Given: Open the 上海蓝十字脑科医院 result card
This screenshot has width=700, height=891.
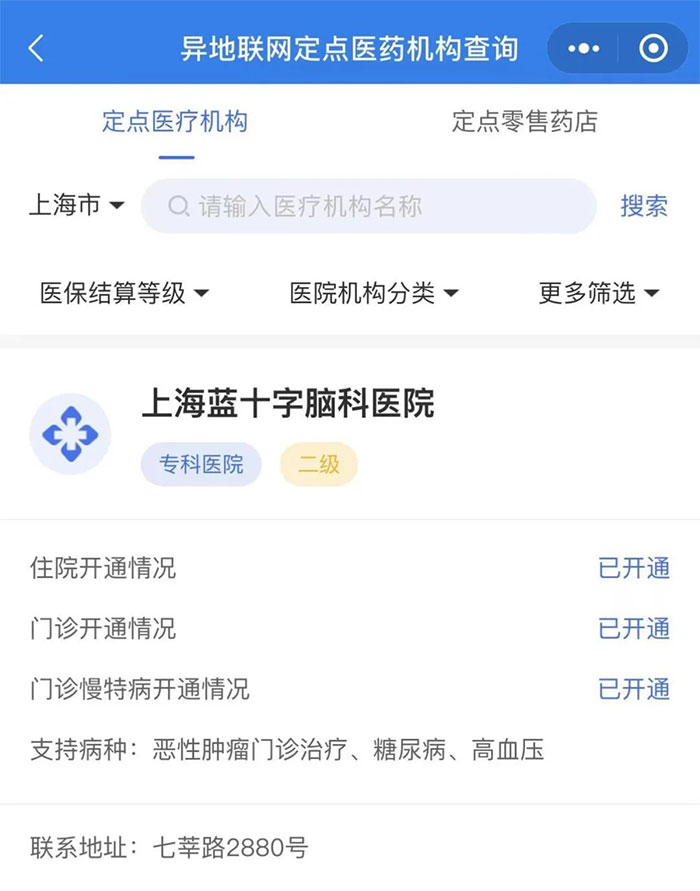Looking at the screenshot, I should 288,405.
